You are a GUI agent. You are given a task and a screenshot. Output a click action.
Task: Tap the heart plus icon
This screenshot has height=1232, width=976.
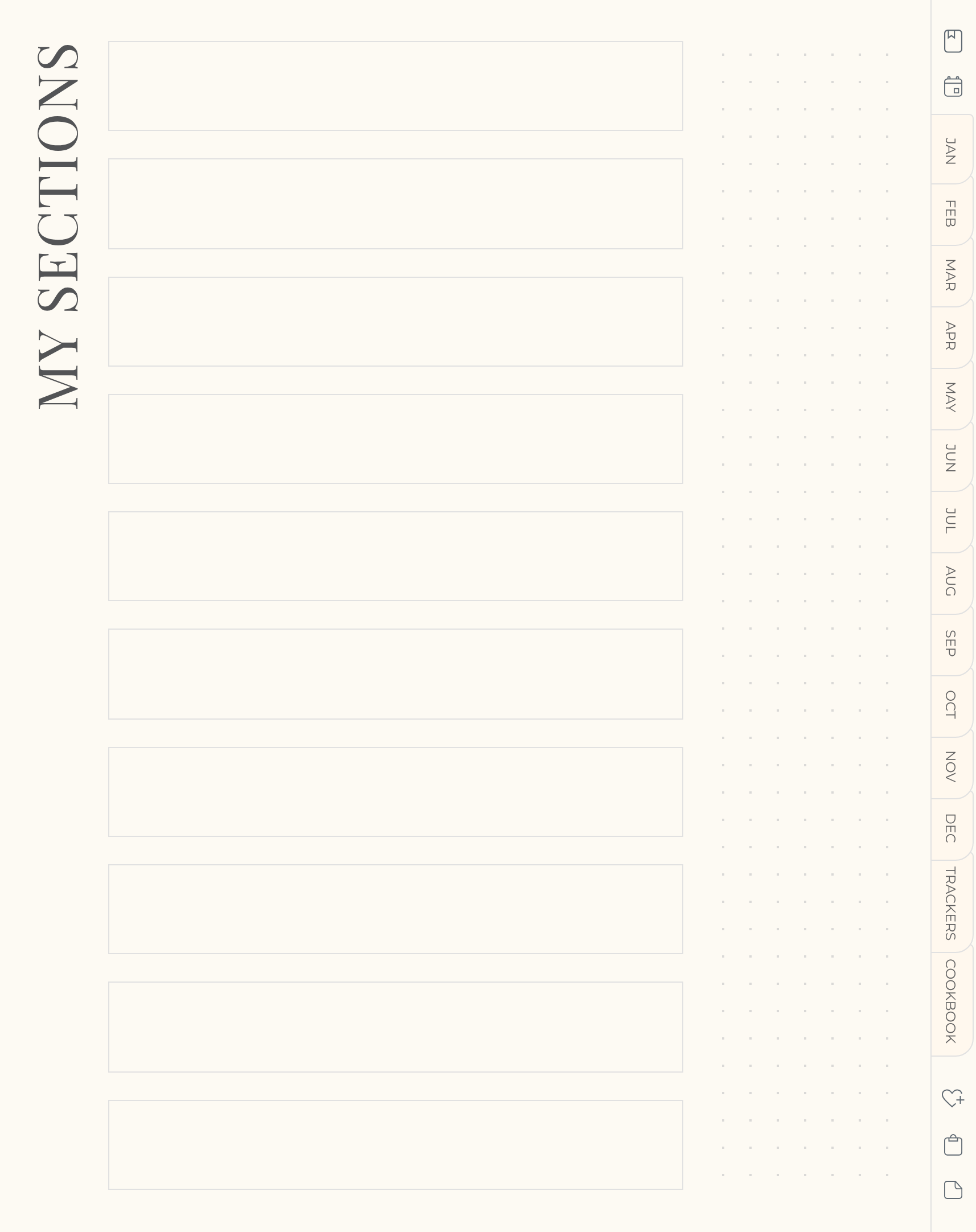953,1098
